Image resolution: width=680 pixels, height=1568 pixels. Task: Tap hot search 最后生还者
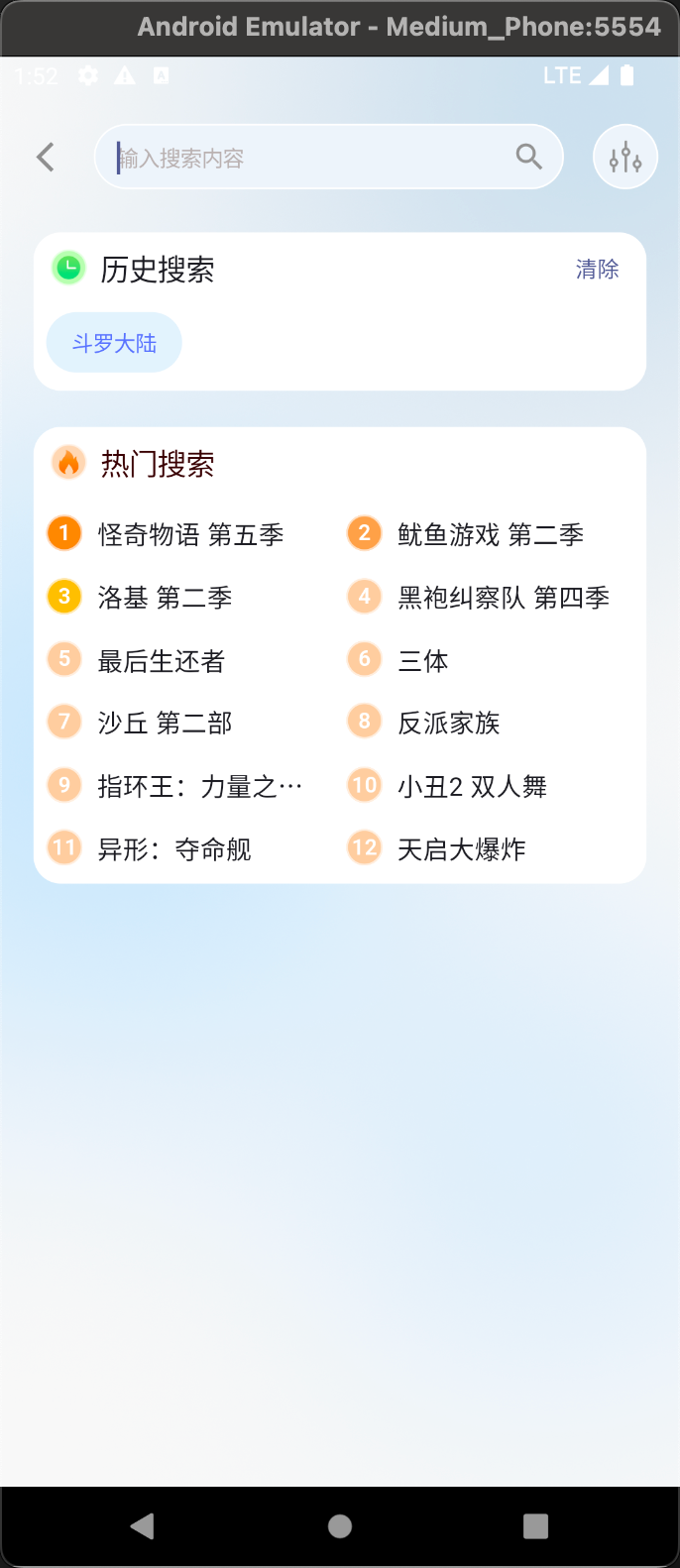(x=161, y=661)
